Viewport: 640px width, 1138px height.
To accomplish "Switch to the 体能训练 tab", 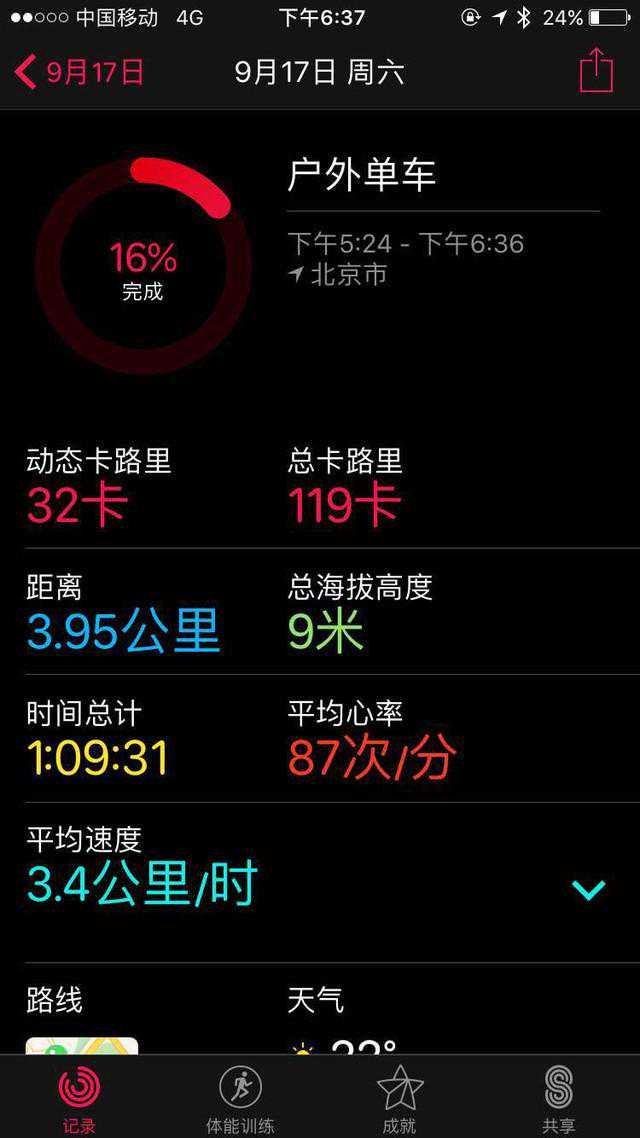I will (x=240, y=1098).
